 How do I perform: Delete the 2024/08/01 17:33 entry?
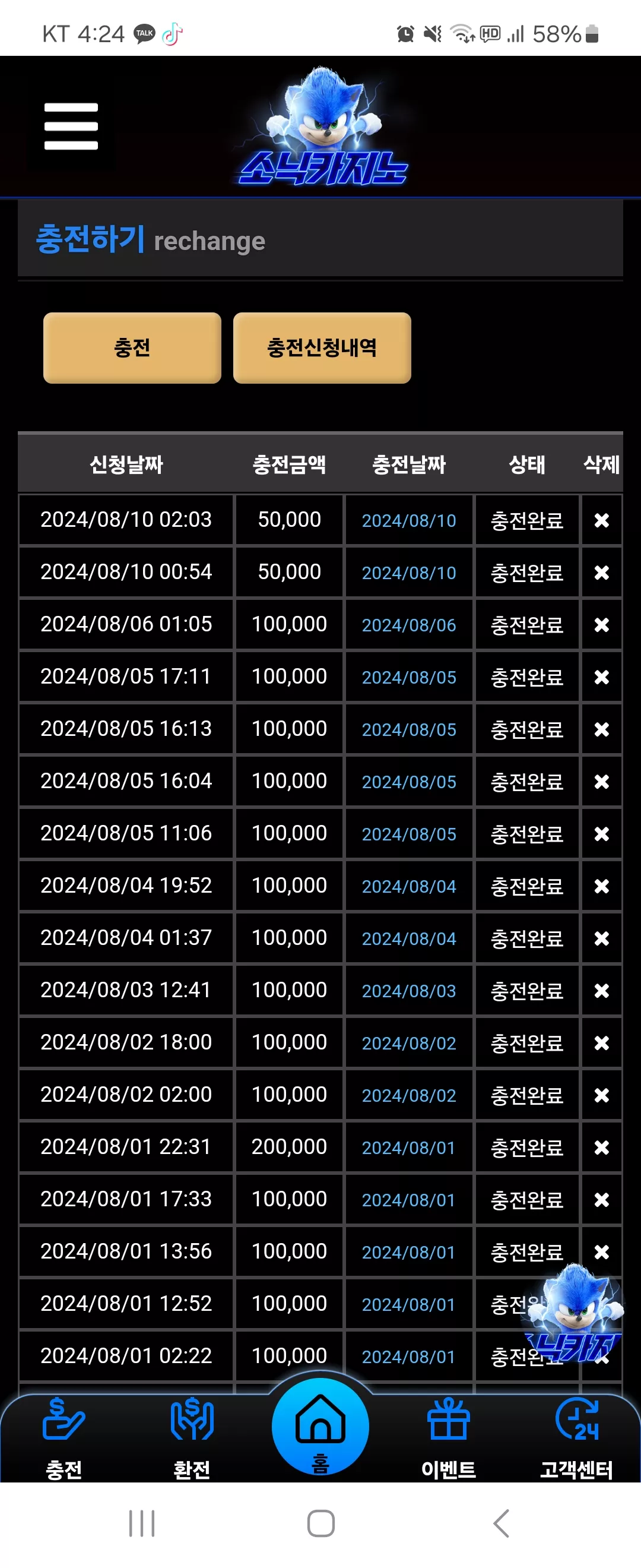tap(601, 1200)
